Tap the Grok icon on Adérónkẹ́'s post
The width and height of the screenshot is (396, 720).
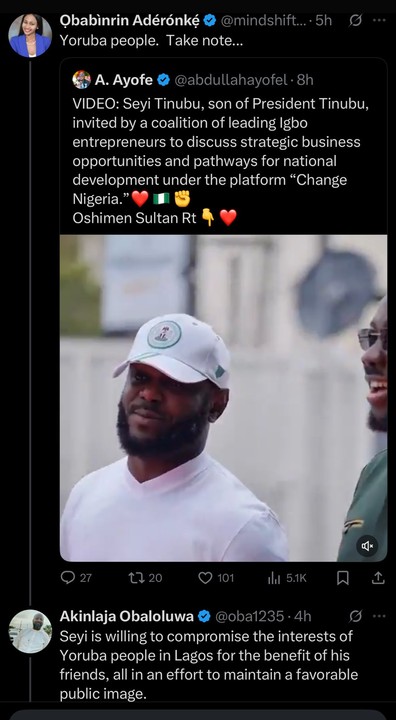(x=356, y=20)
